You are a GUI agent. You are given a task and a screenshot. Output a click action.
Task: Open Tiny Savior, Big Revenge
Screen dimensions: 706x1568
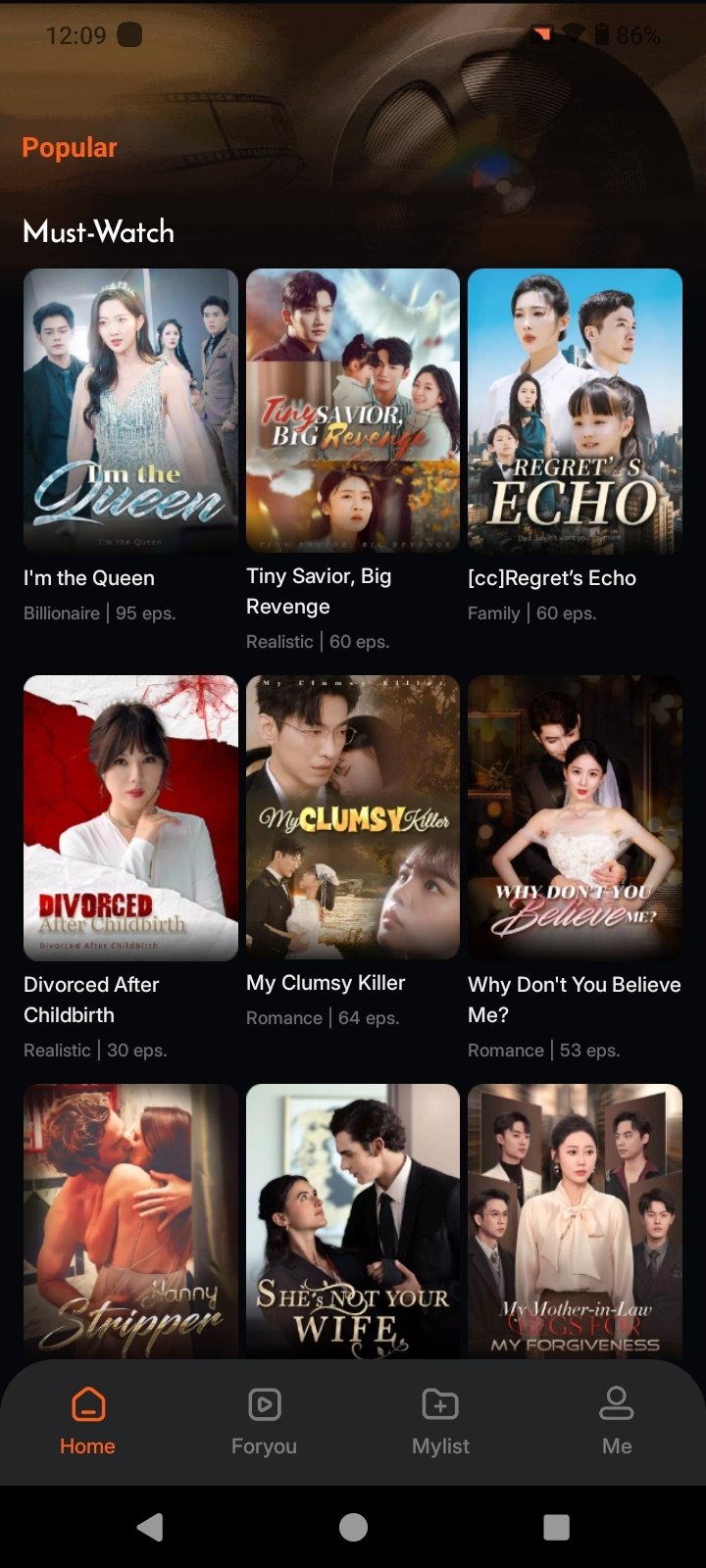pos(352,412)
